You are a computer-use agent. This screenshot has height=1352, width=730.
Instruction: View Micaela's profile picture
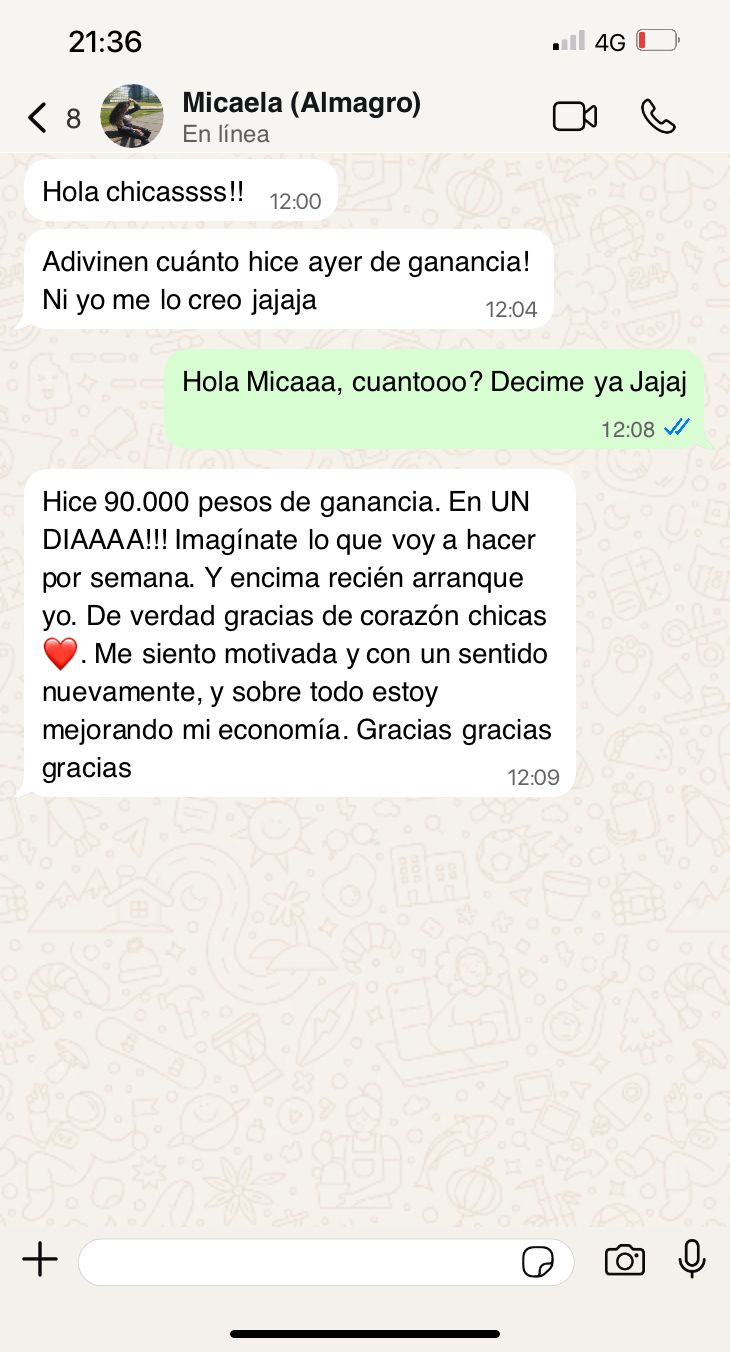pos(132,117)
